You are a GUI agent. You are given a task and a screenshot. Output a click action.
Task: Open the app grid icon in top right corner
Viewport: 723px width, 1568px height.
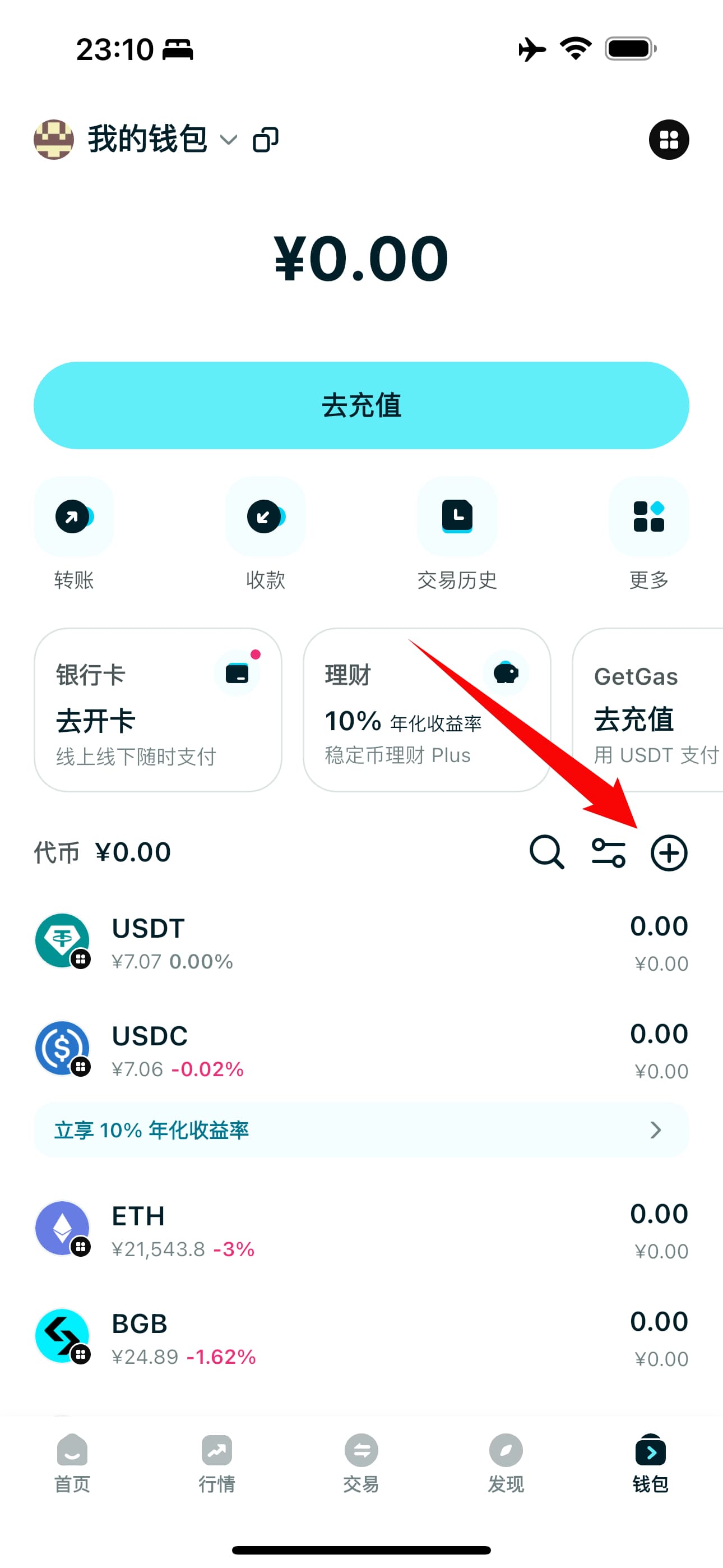tap(668, 140)
